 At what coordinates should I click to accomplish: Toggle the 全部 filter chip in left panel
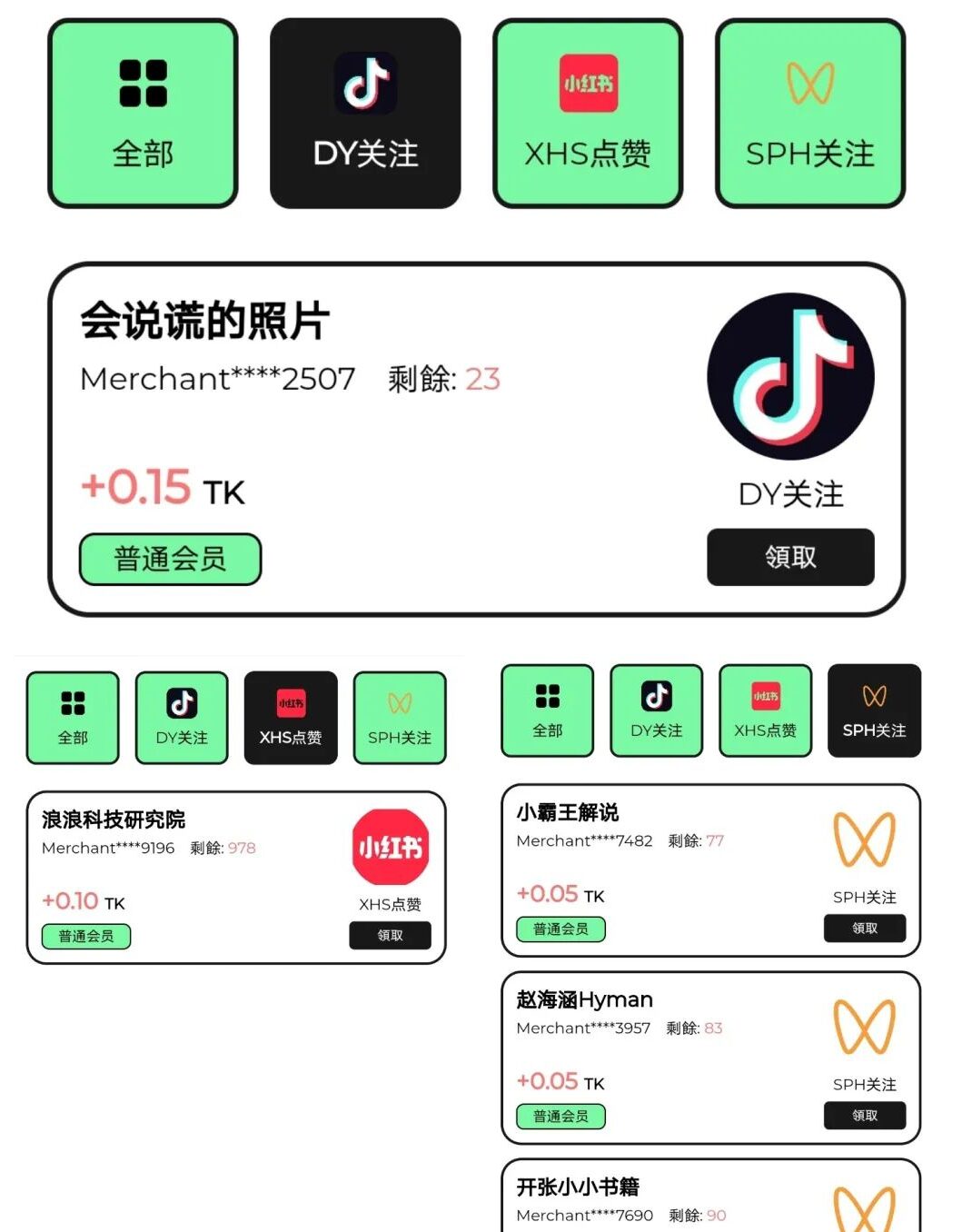73,718
